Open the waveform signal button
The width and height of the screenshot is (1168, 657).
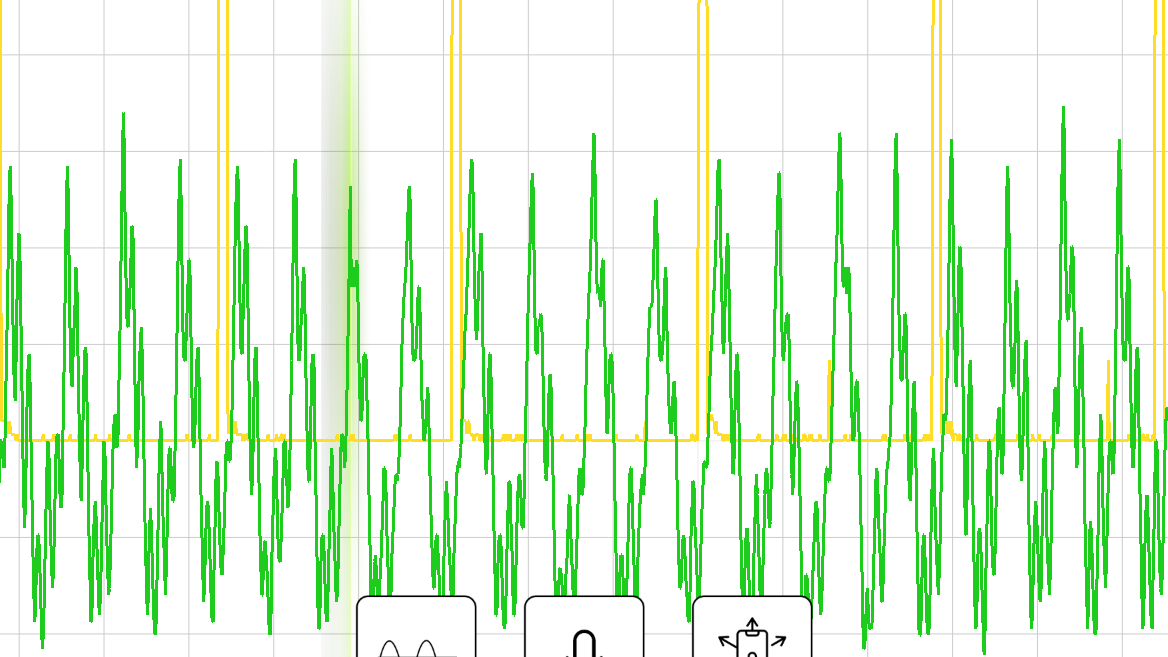pyautogui.click(x=416, y=630)
